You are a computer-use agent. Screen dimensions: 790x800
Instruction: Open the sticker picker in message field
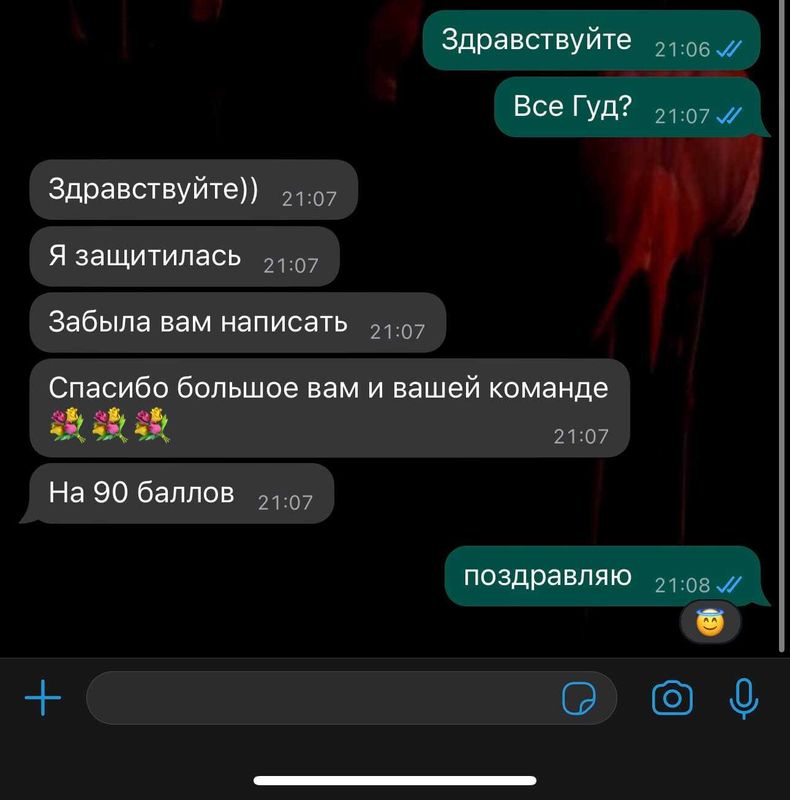pos(578,698)
